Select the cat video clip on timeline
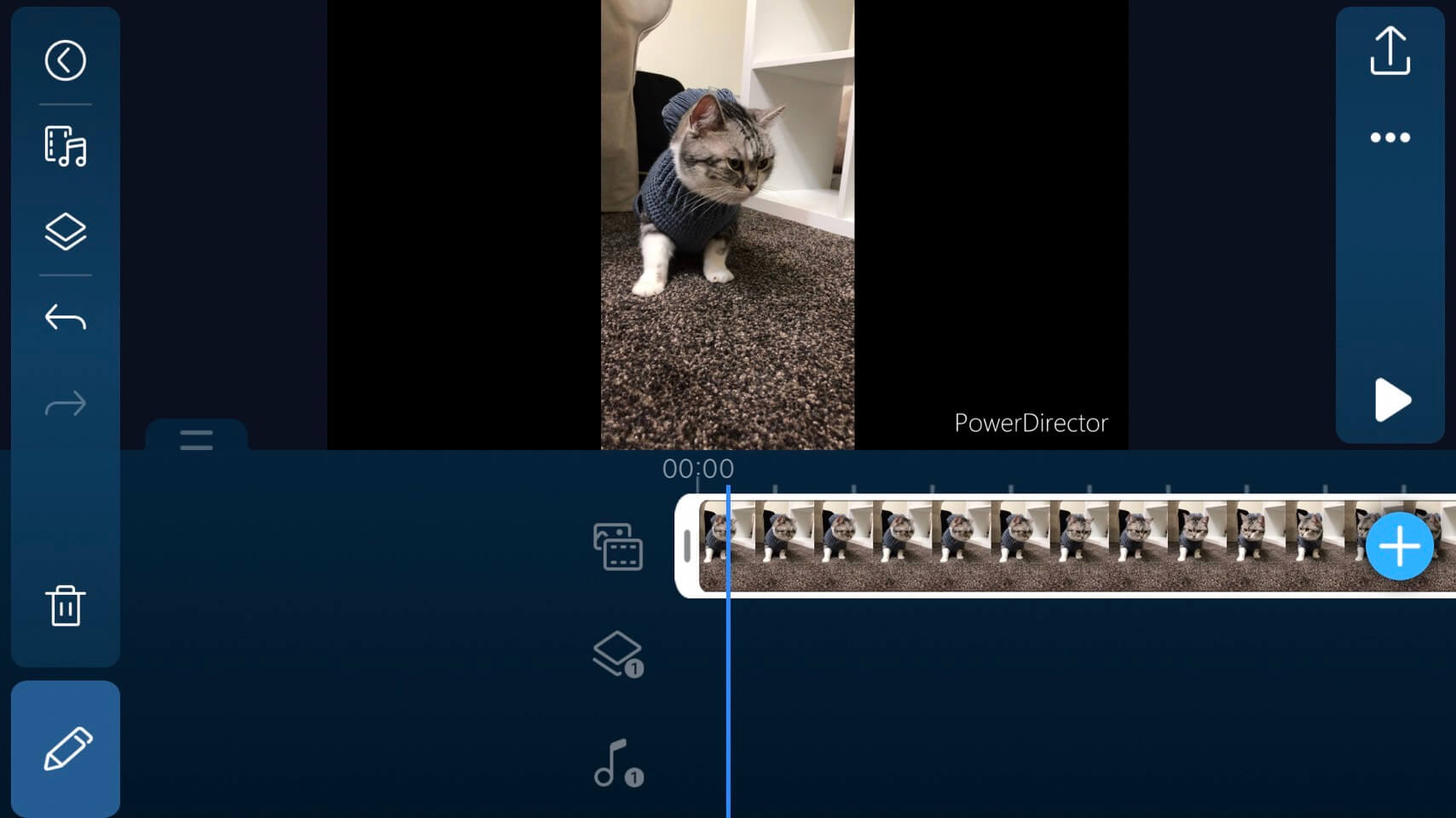The image size is (1456, 818). click(x=1023, y=546)
